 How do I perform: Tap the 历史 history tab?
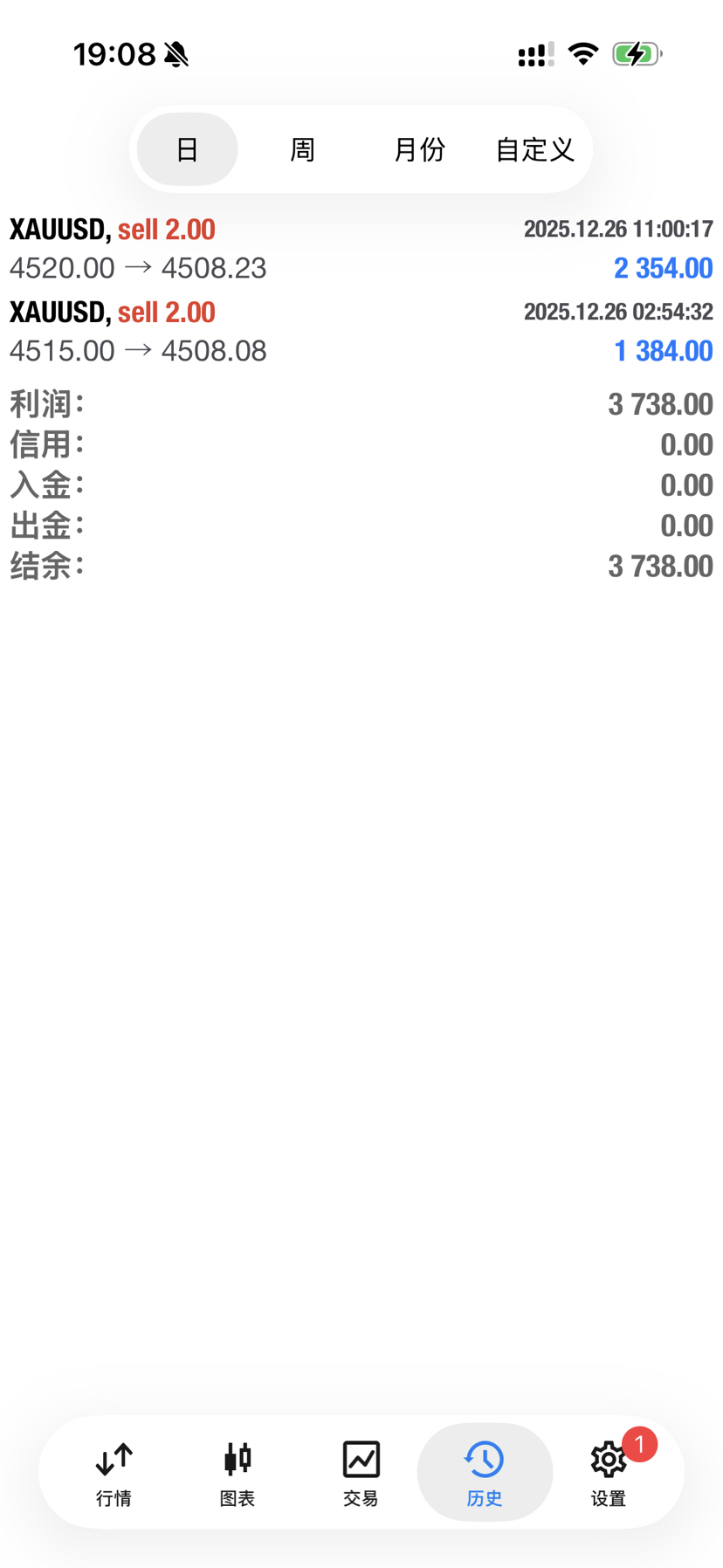(x=485, y=1473)
